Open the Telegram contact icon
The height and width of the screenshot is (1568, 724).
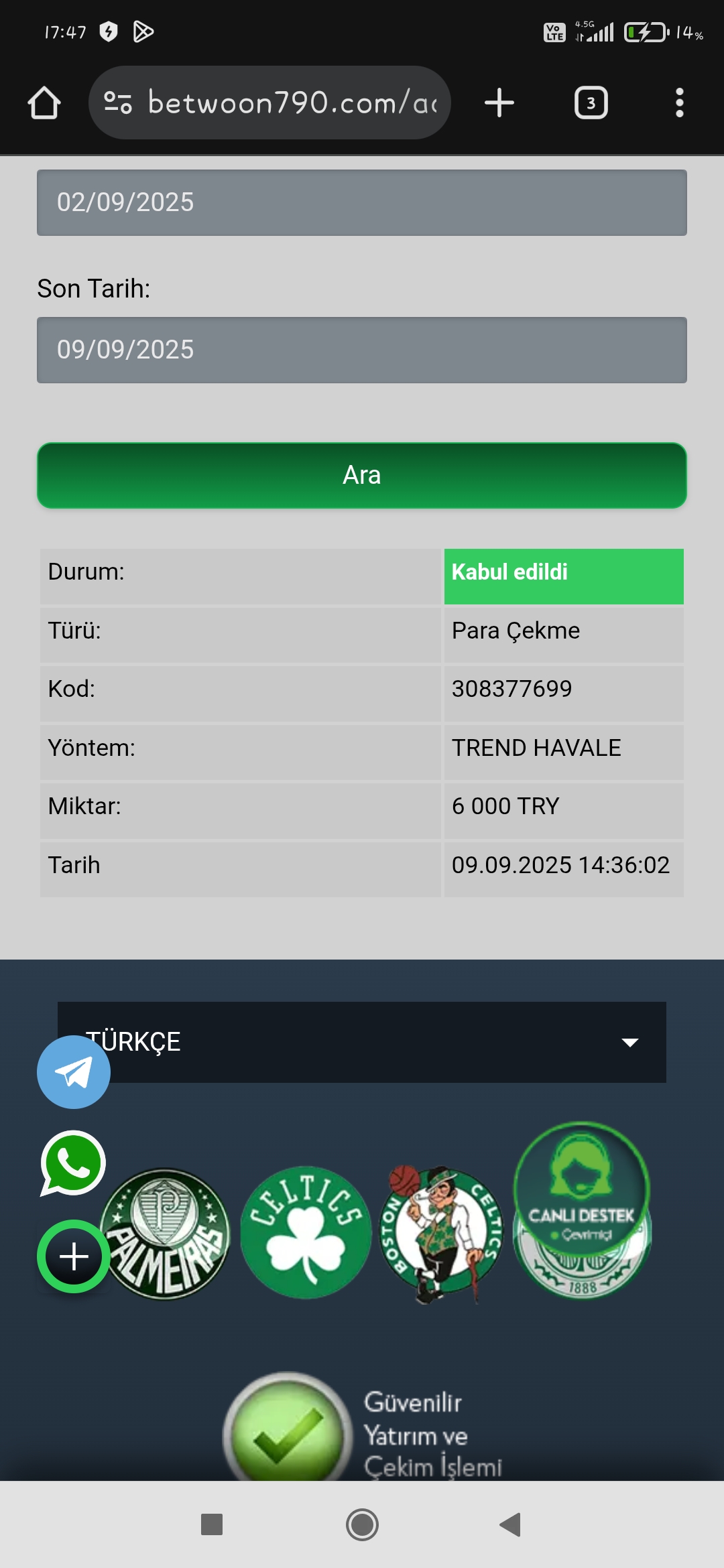(x=72, y=1071)
